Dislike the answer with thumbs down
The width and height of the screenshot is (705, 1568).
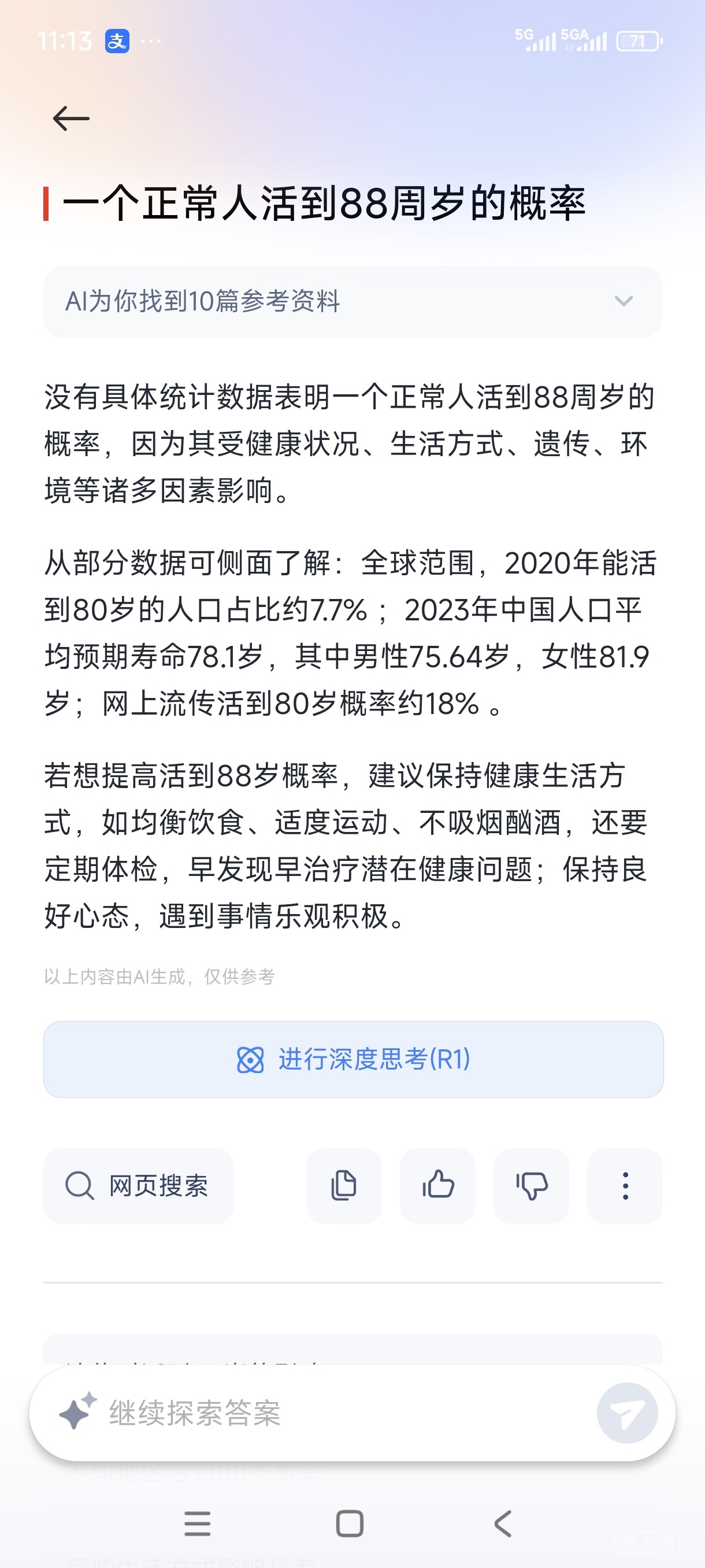532,1186
